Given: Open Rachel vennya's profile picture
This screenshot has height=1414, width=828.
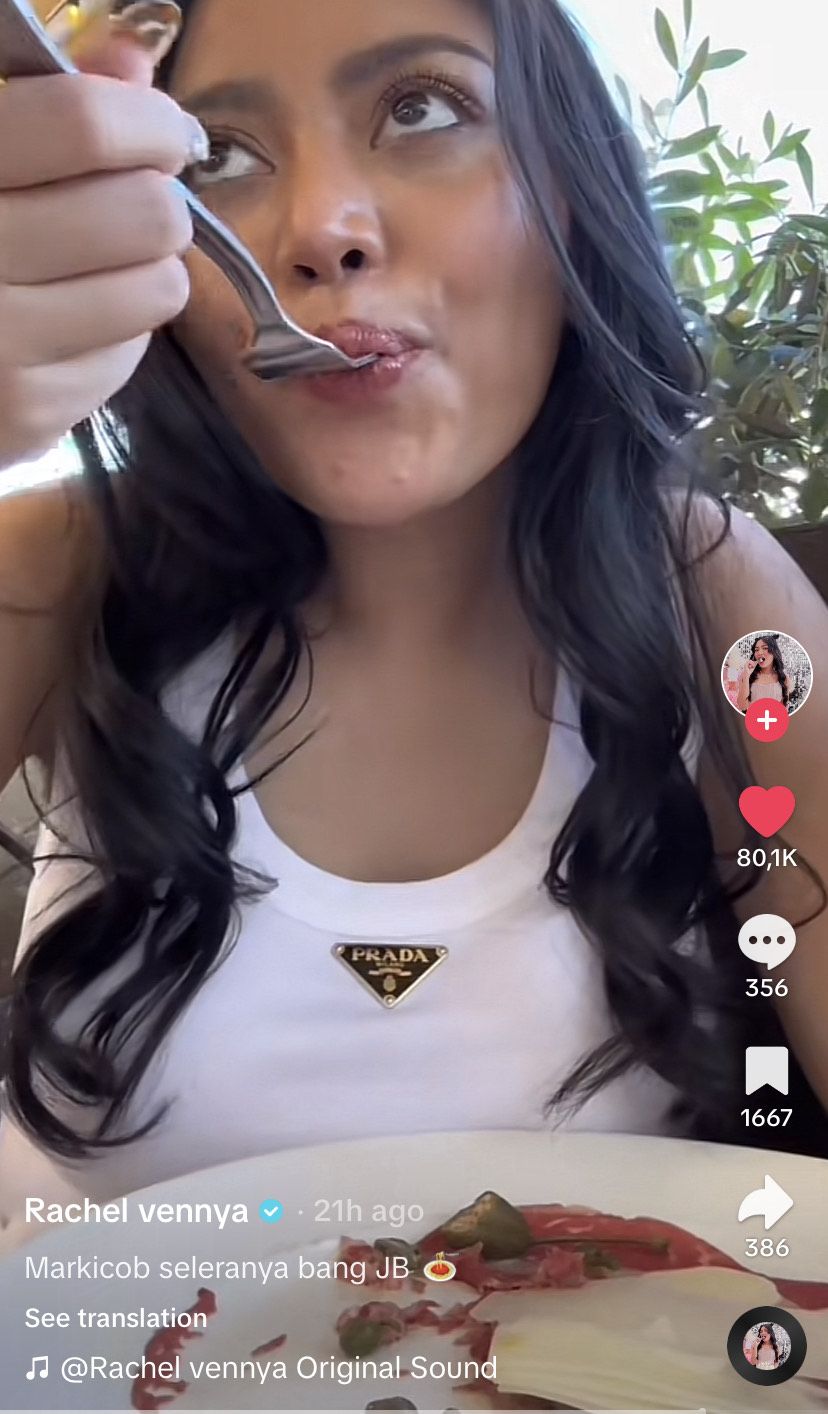Looking at the screenshot, I should [x=767, y=675].
